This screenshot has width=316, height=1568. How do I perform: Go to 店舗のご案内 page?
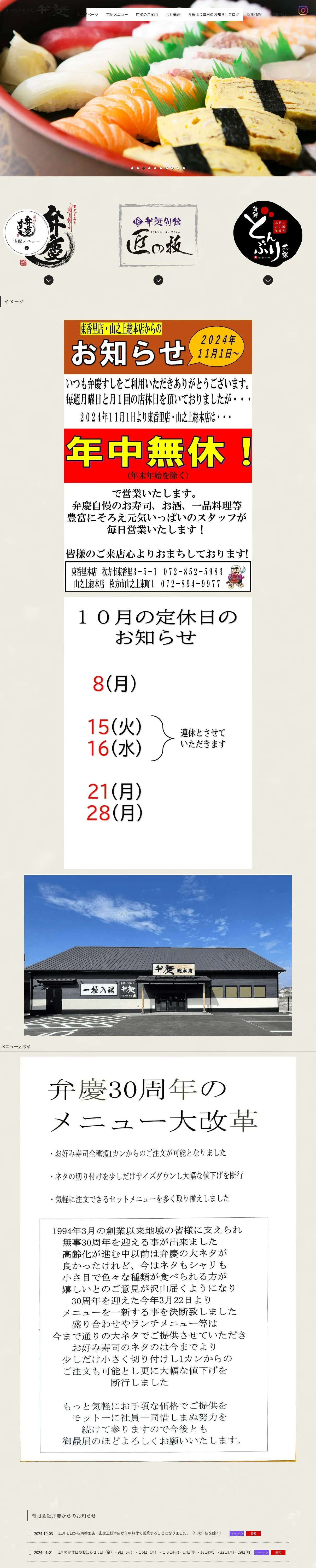pyautogui.click(x=147, y=15)
